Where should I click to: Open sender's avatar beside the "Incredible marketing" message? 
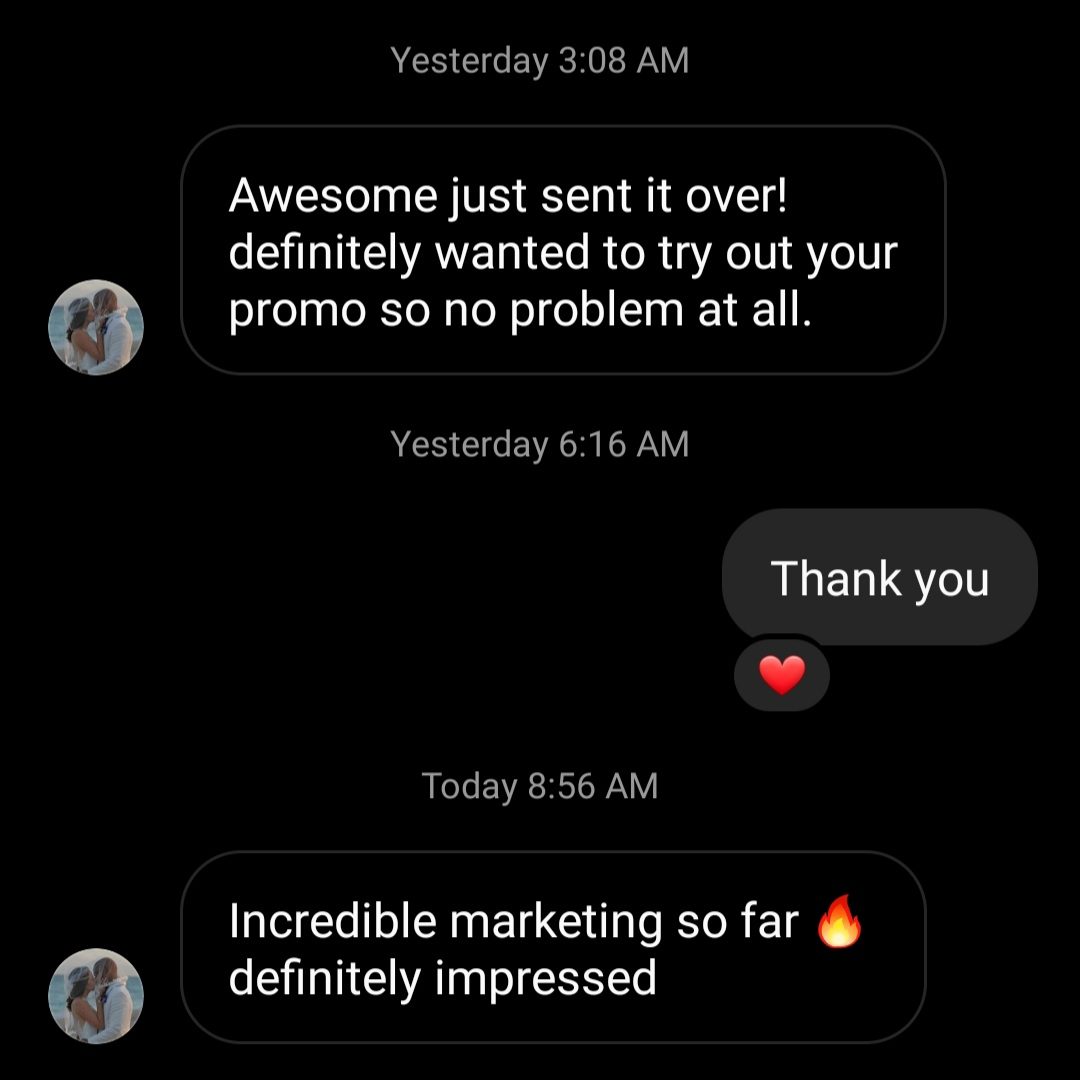point(96,996)
